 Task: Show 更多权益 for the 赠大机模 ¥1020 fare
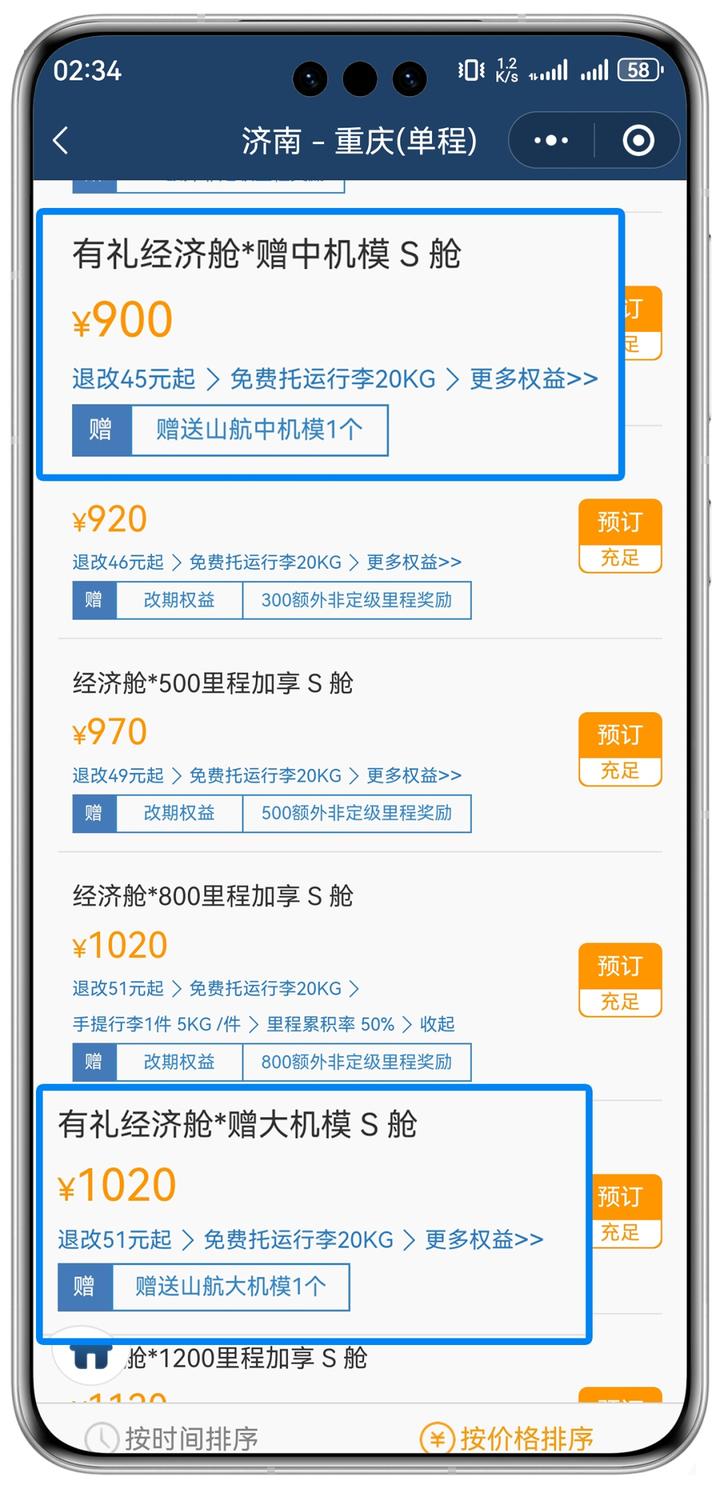[x=484, y=1239]
